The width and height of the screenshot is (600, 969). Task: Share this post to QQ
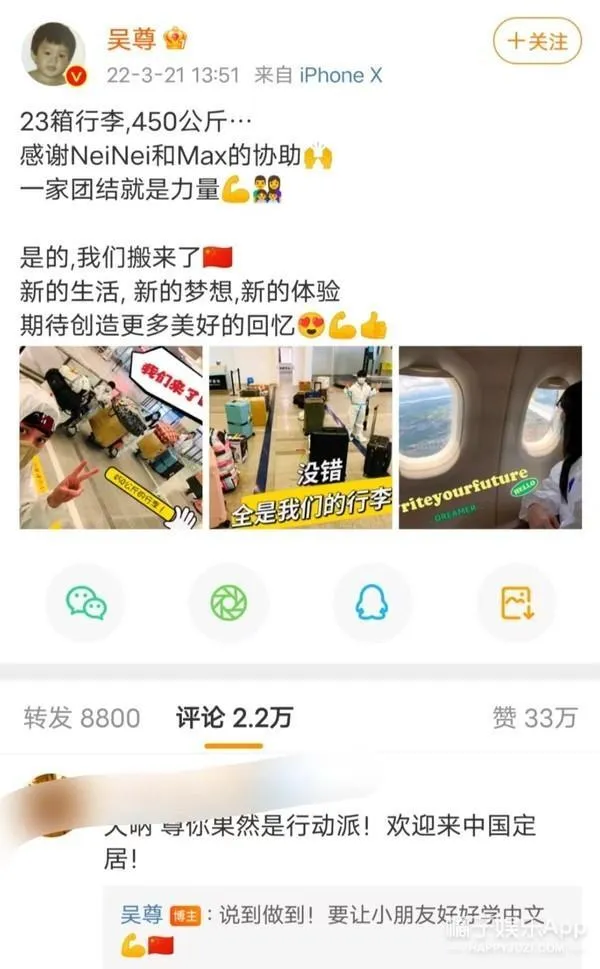pos(371,602)
